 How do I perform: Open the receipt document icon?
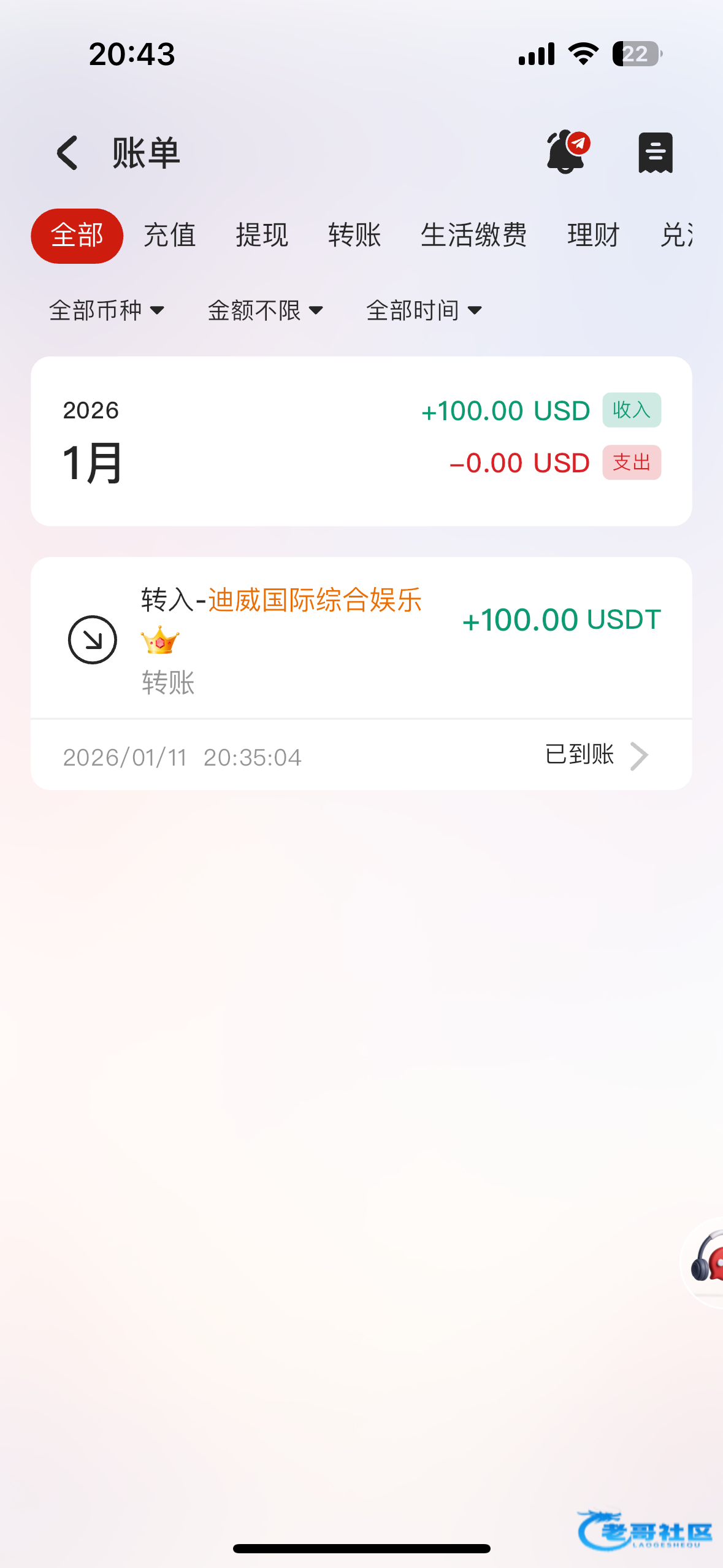click(x=655, y=153)
